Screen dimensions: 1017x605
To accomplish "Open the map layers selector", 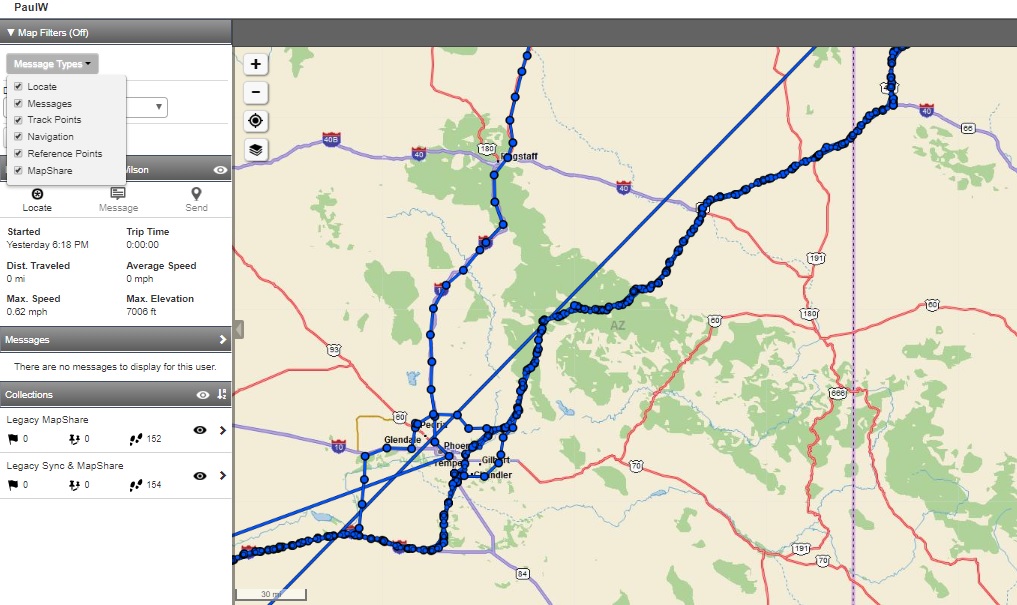I will pyautogui.click(x=256, y=150).
